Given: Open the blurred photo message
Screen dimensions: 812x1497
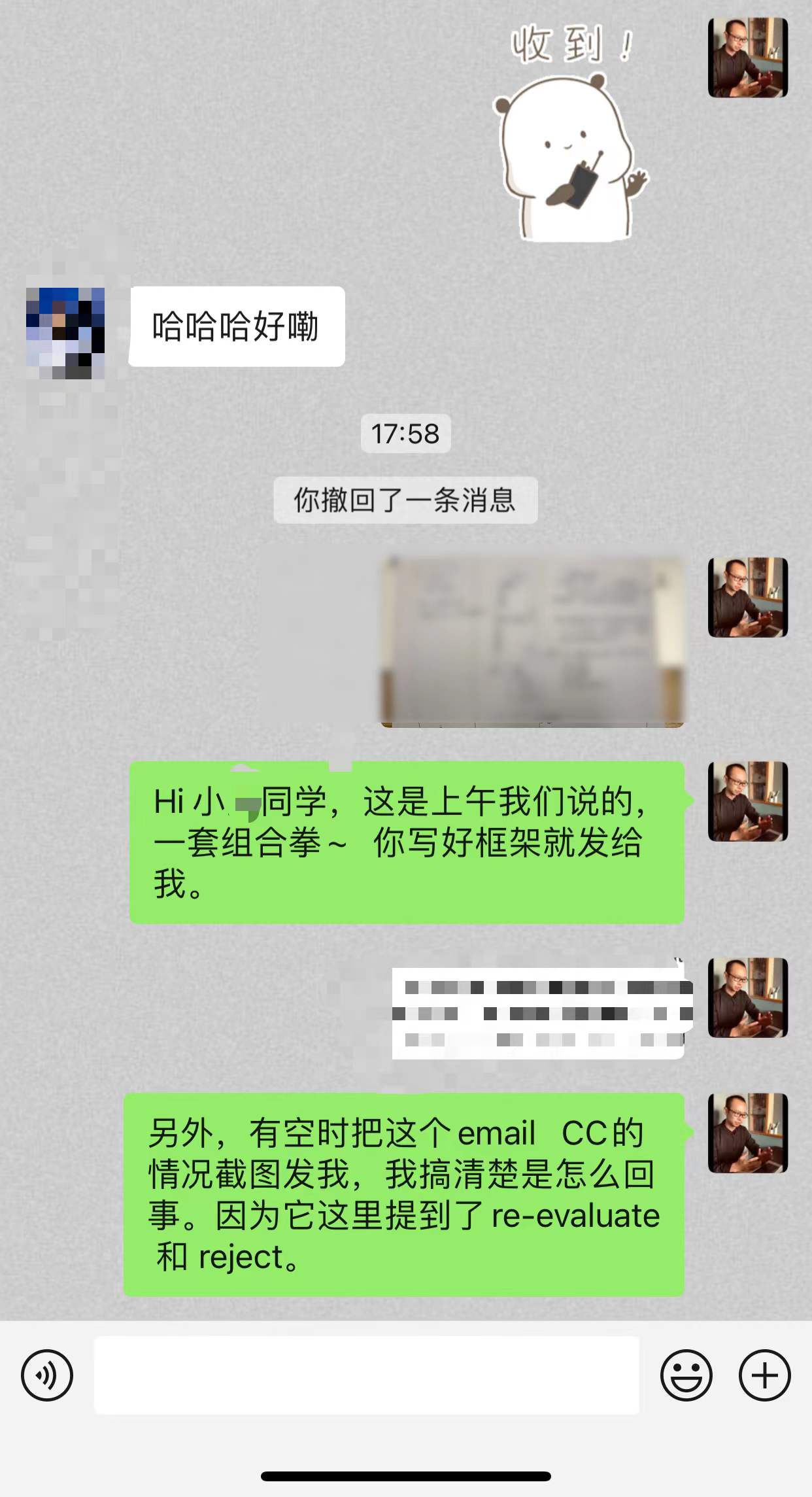Looking at the screenshot, I should 532,642.
